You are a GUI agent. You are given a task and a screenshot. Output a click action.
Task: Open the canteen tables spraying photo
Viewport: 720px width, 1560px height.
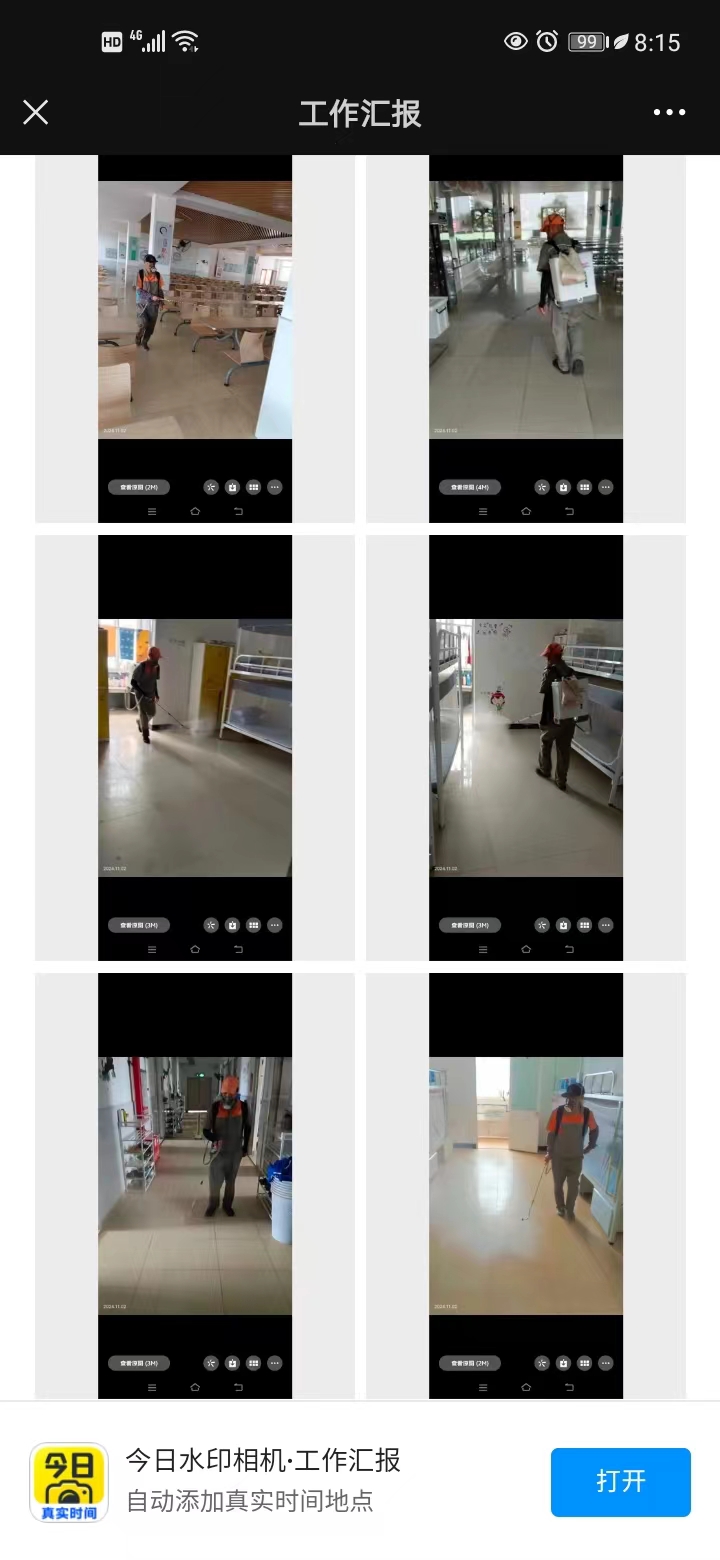pyautogui.click(x=195, y=310)
